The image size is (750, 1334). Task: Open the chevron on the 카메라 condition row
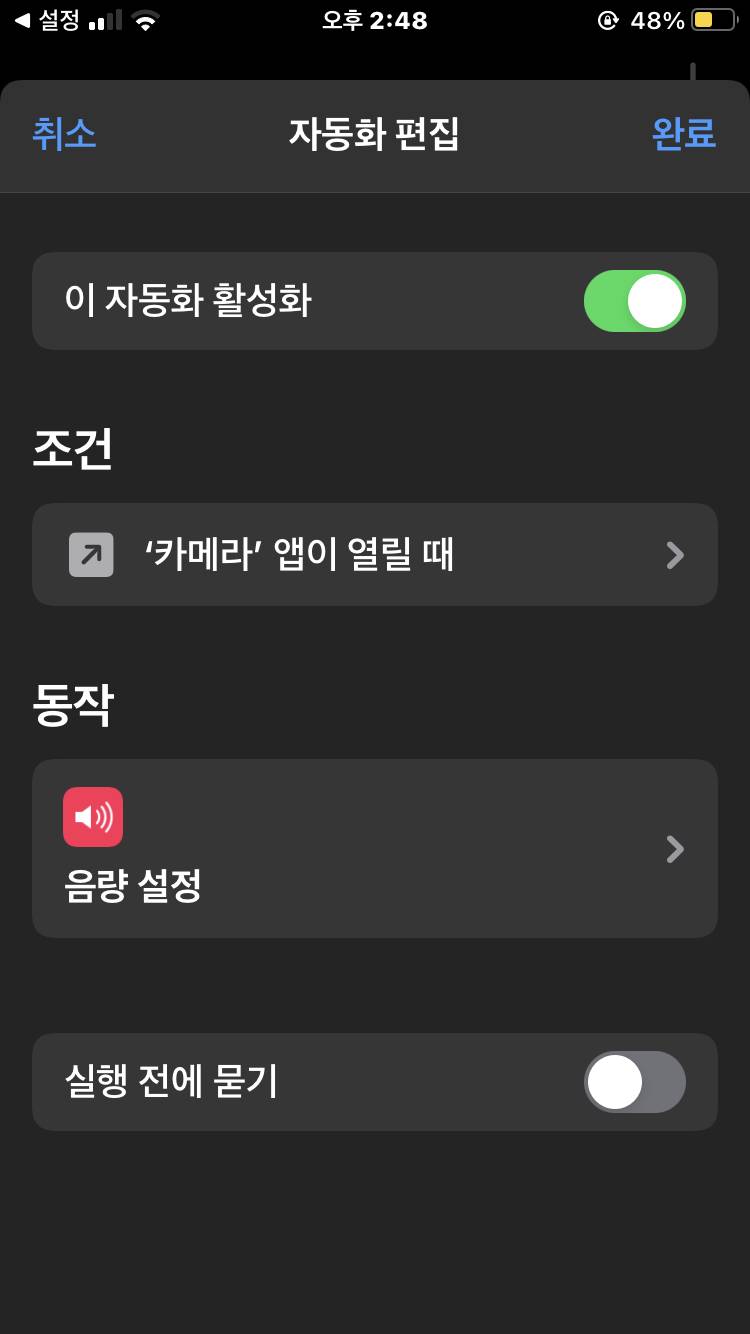click(x=675, y=554)
